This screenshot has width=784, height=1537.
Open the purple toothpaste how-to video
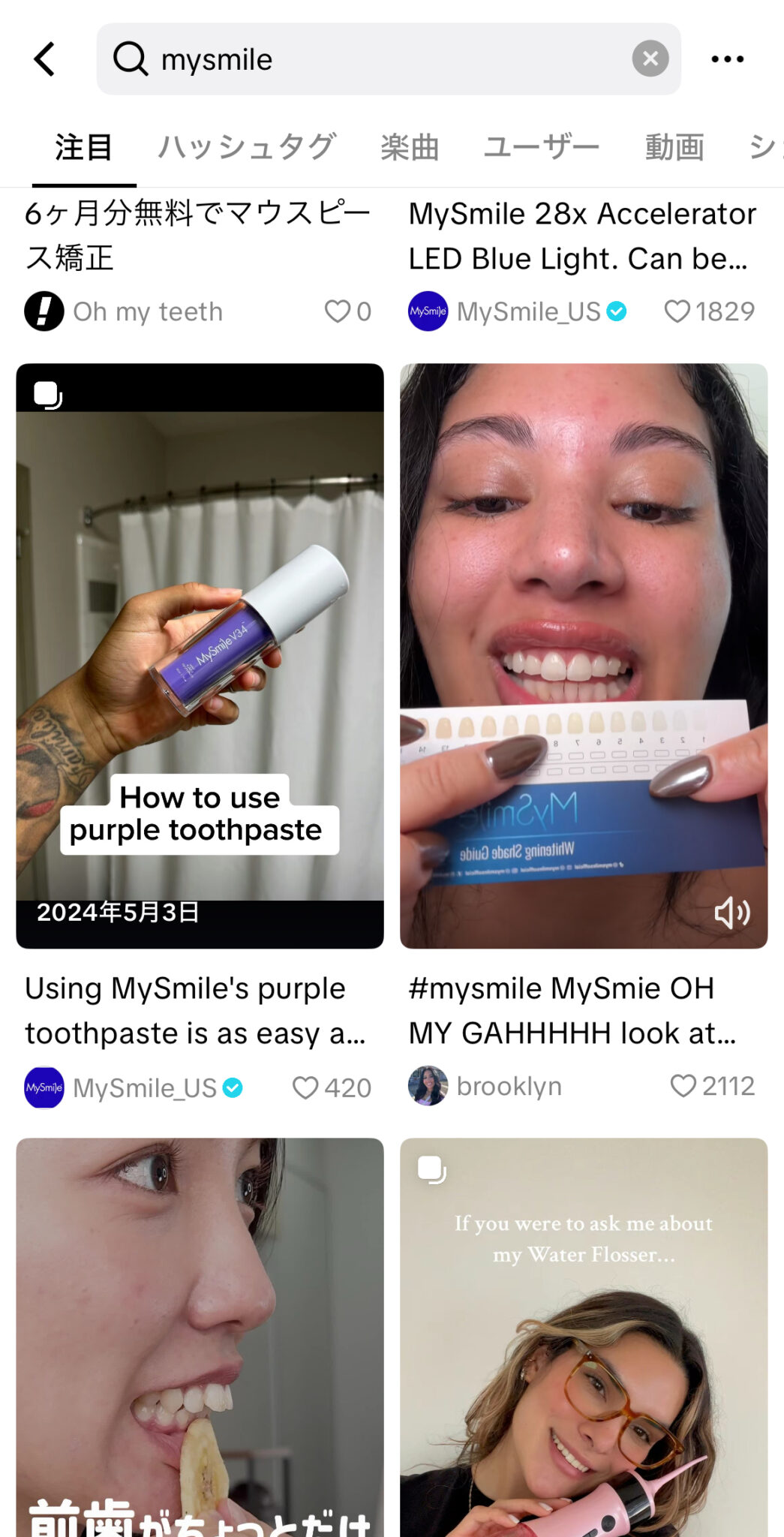pyautogui.click(x=200, y=655)
